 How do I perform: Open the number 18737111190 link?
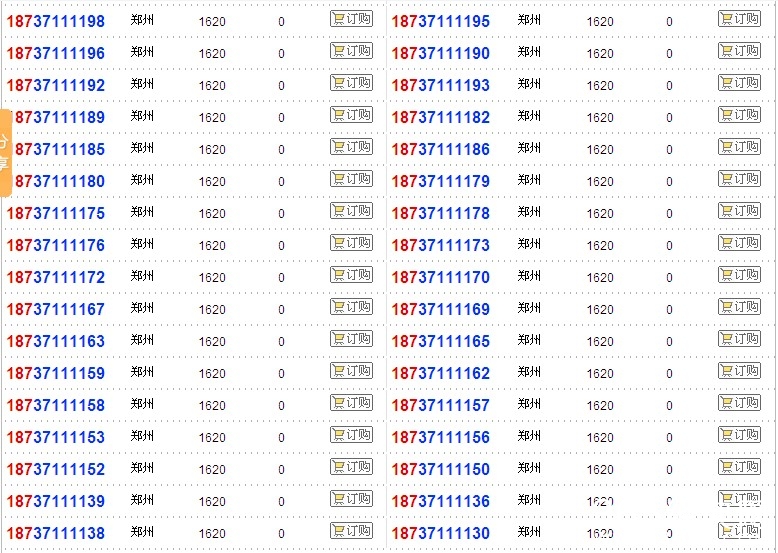[440, 53]
